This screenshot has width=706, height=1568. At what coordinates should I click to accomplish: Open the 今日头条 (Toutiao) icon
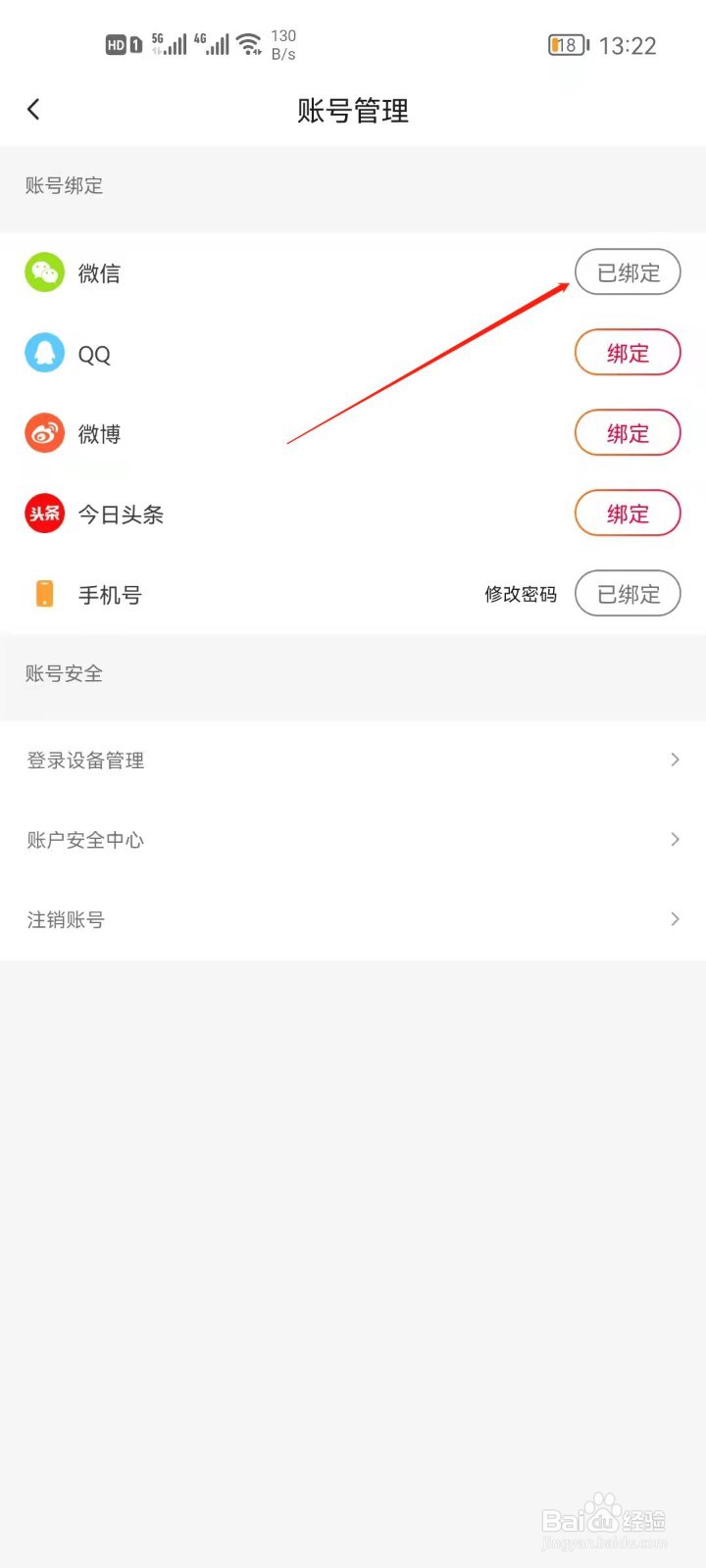coord(44,513)
